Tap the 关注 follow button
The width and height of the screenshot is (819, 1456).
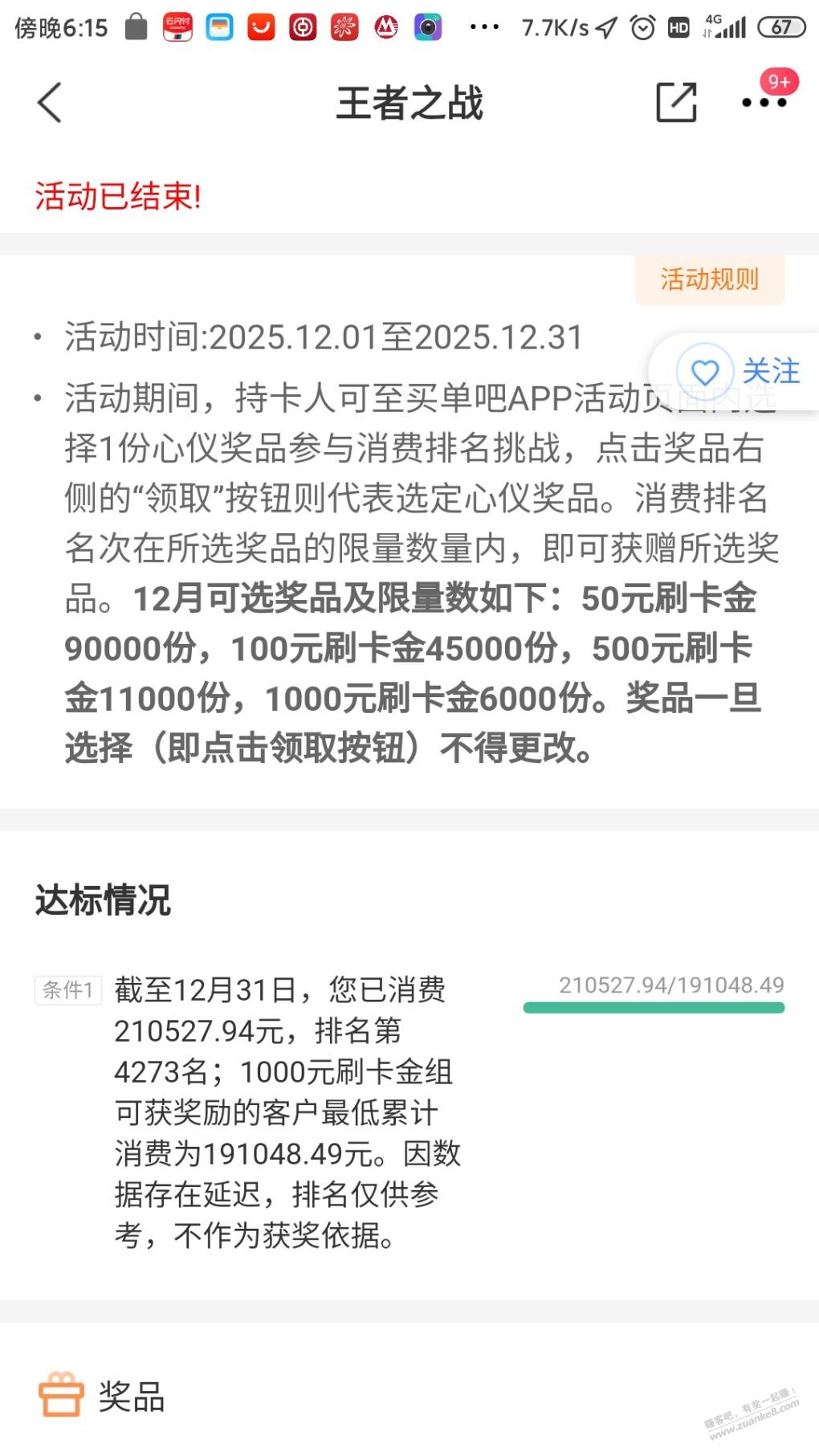point(739,372)
